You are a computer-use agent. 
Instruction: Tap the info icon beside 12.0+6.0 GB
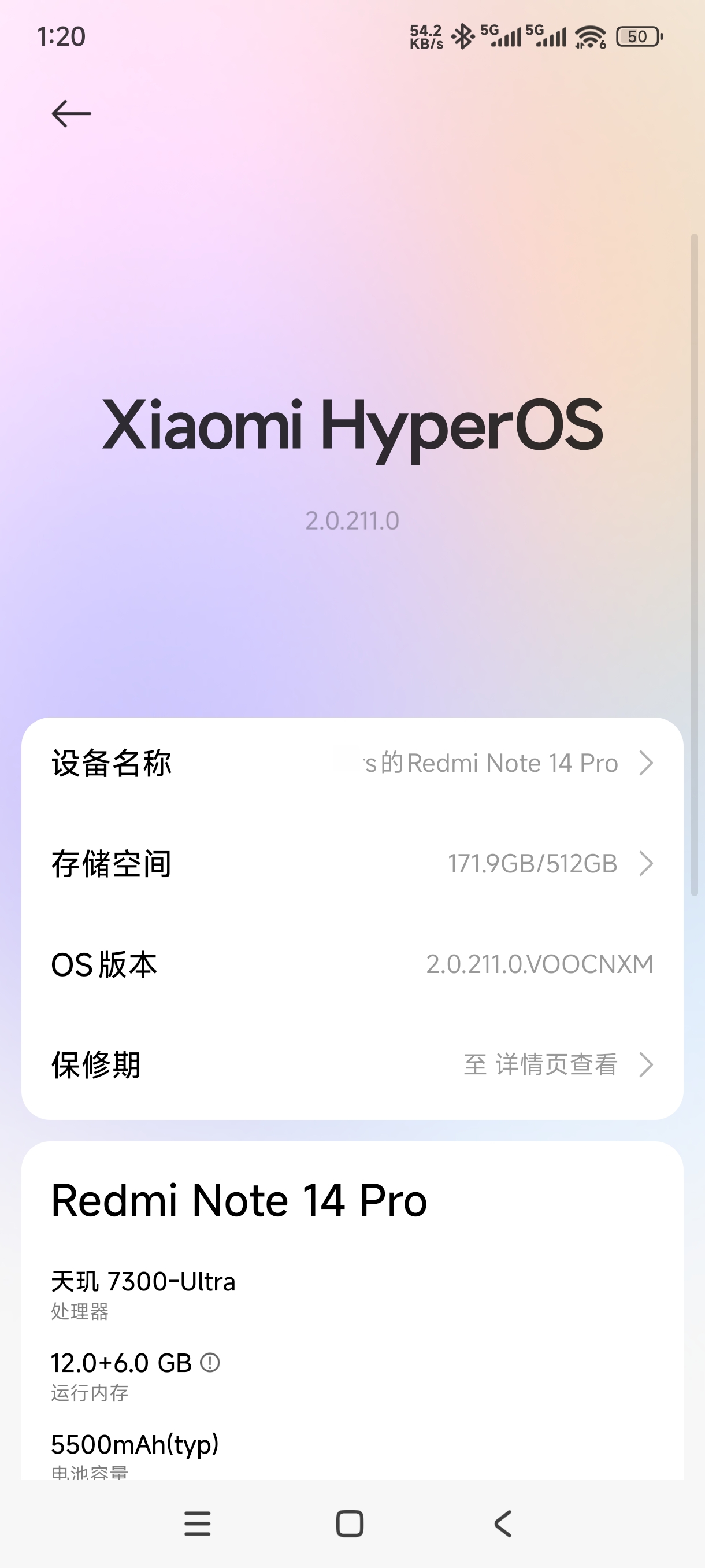210,1362
